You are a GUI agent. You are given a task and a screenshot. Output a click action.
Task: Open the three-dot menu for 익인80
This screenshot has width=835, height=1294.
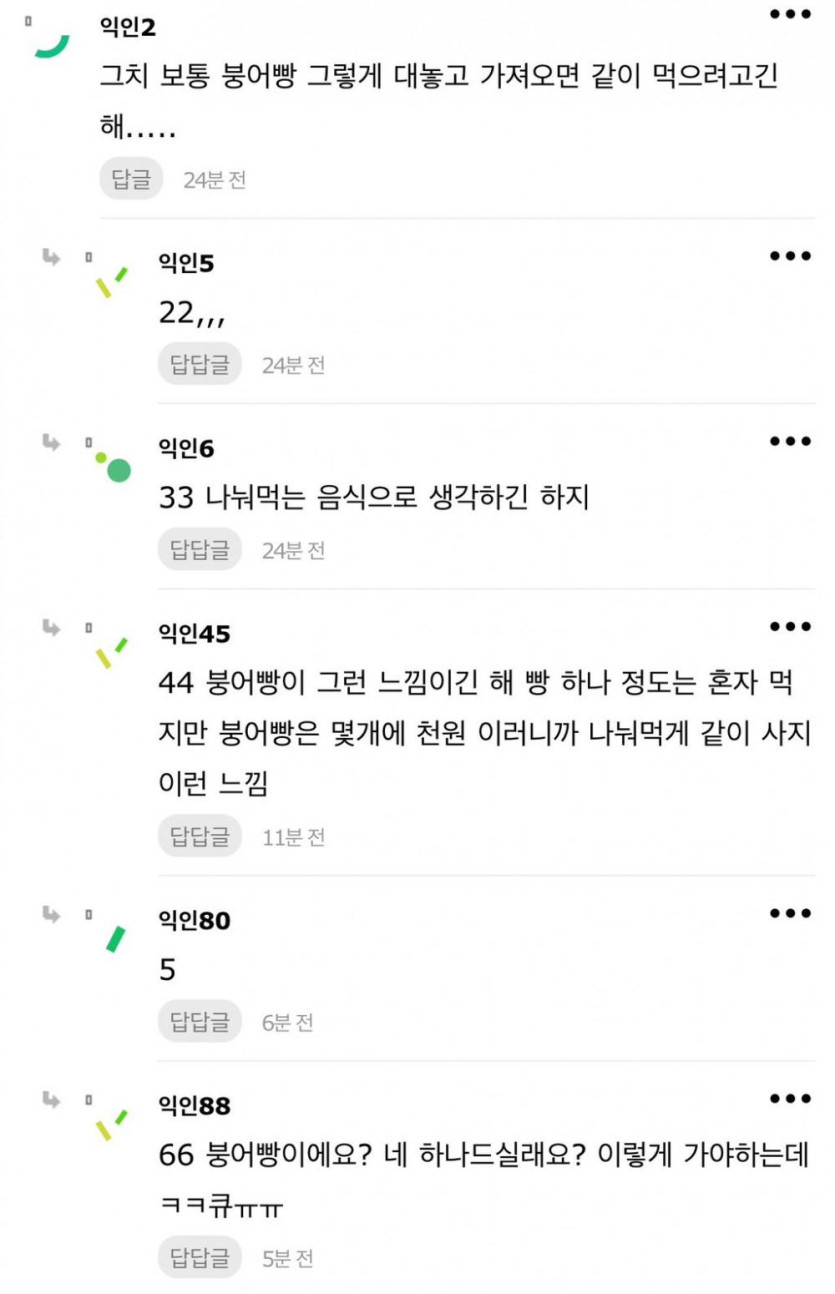coord(790,913)
